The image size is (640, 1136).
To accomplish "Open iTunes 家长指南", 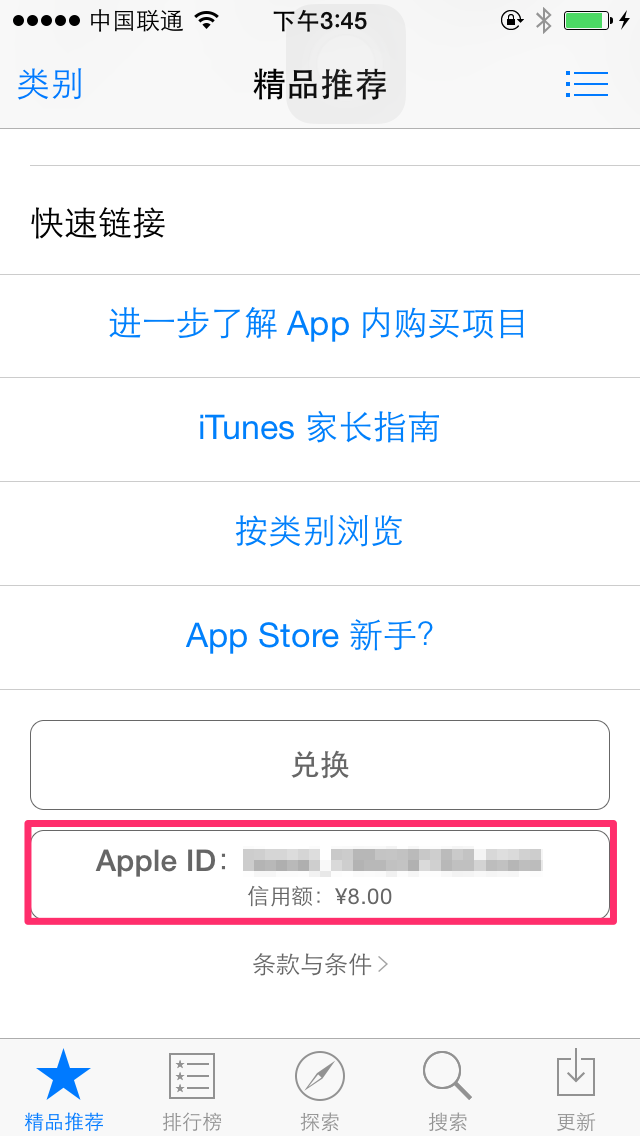I will point(319,428).
